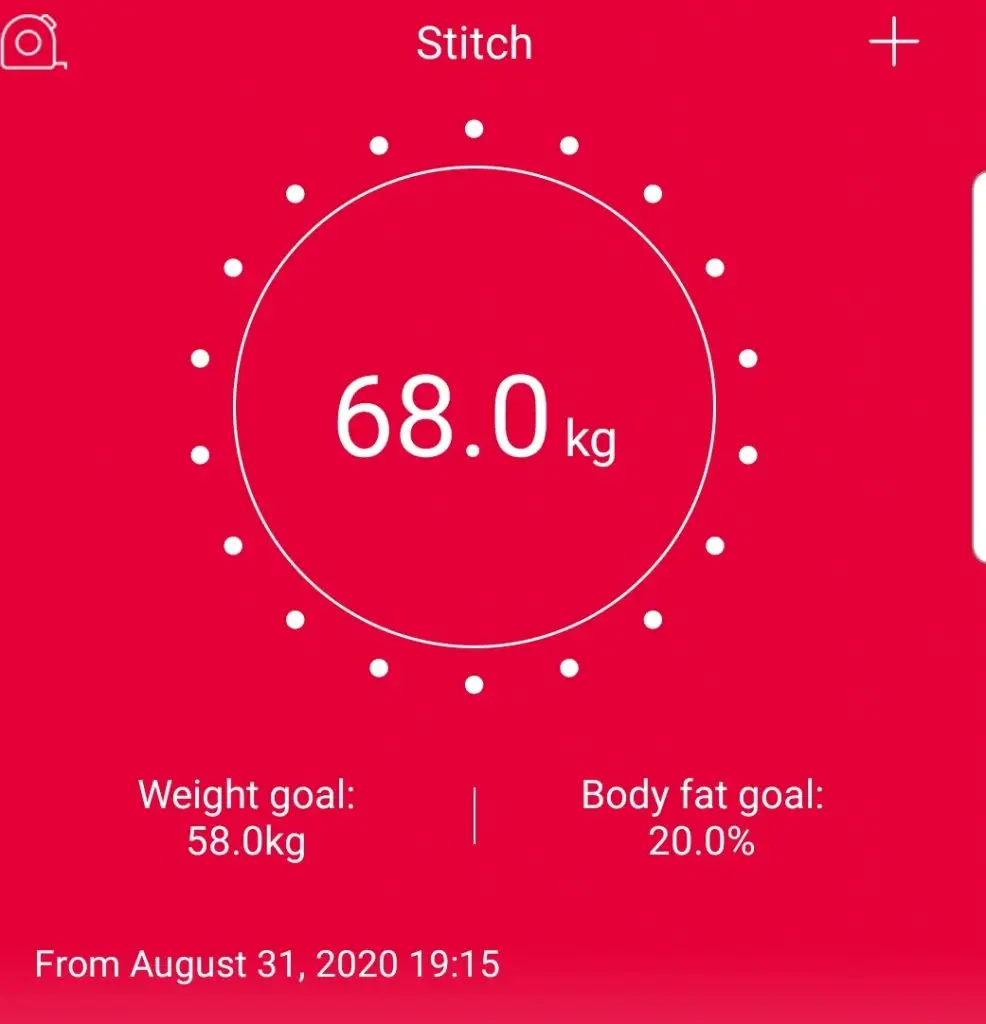Open the Body fat goal 20.0% setting

[702, 819]
